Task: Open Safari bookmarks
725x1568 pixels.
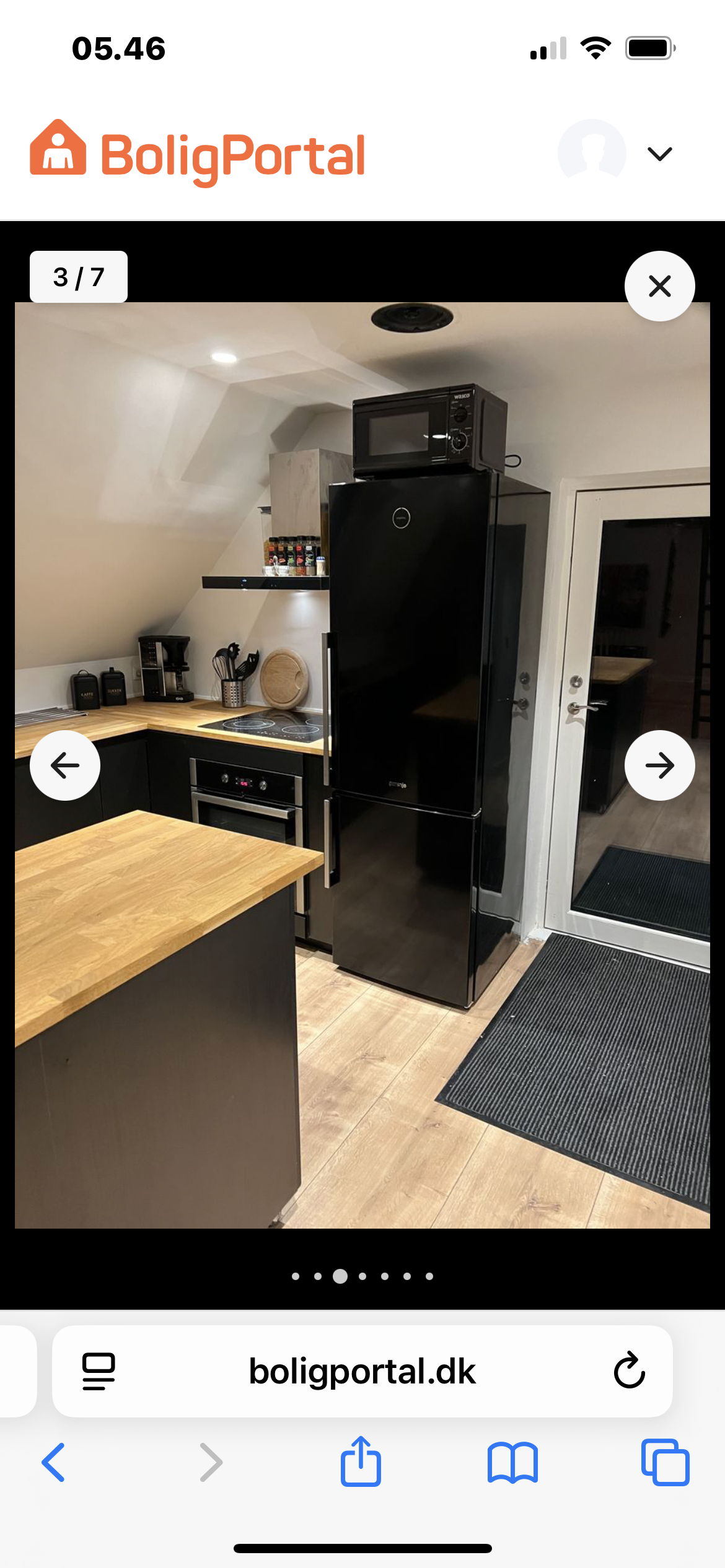Action: click(x=512, y=1462)
